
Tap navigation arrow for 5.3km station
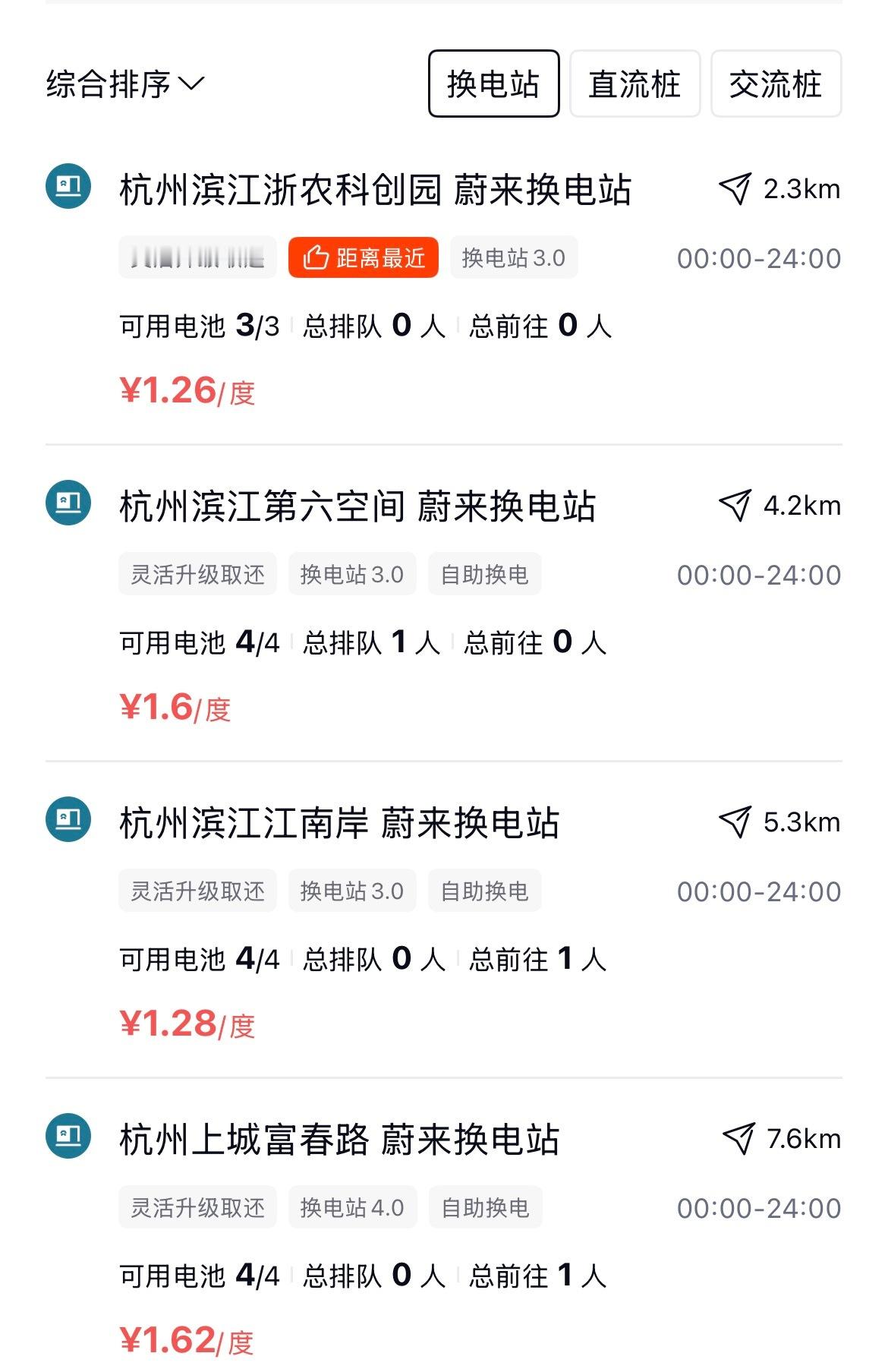pyautogui.click(x=735, y=822)
